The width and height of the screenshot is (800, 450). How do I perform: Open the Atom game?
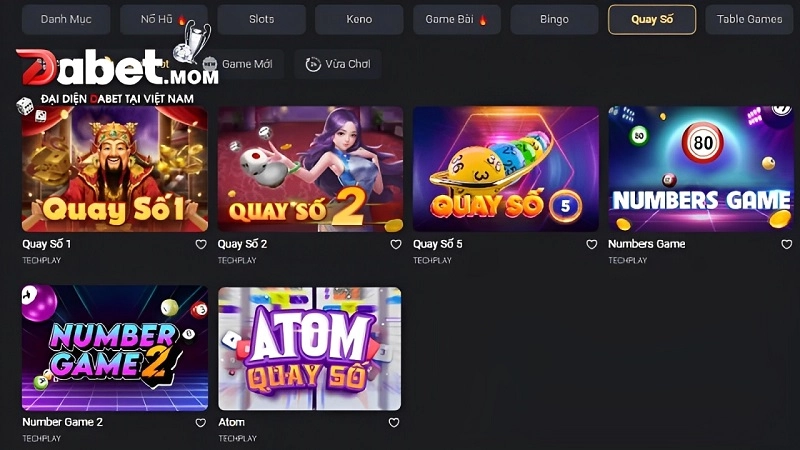pos(310,347)
